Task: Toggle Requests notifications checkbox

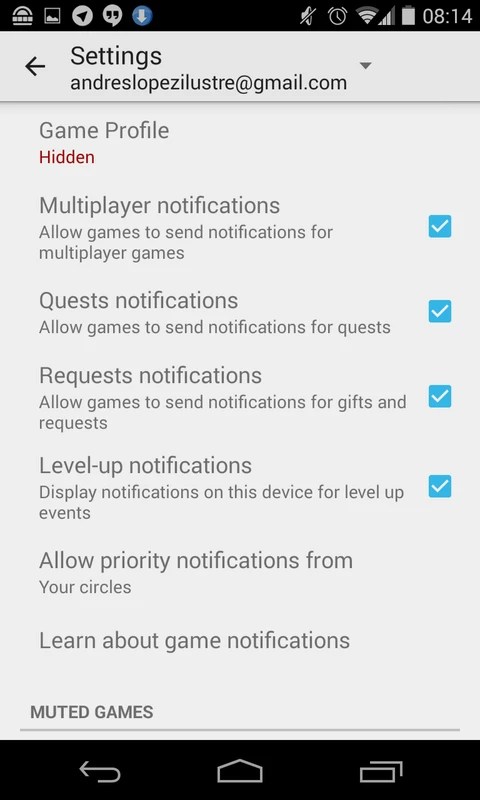Action: pos(440,396)
